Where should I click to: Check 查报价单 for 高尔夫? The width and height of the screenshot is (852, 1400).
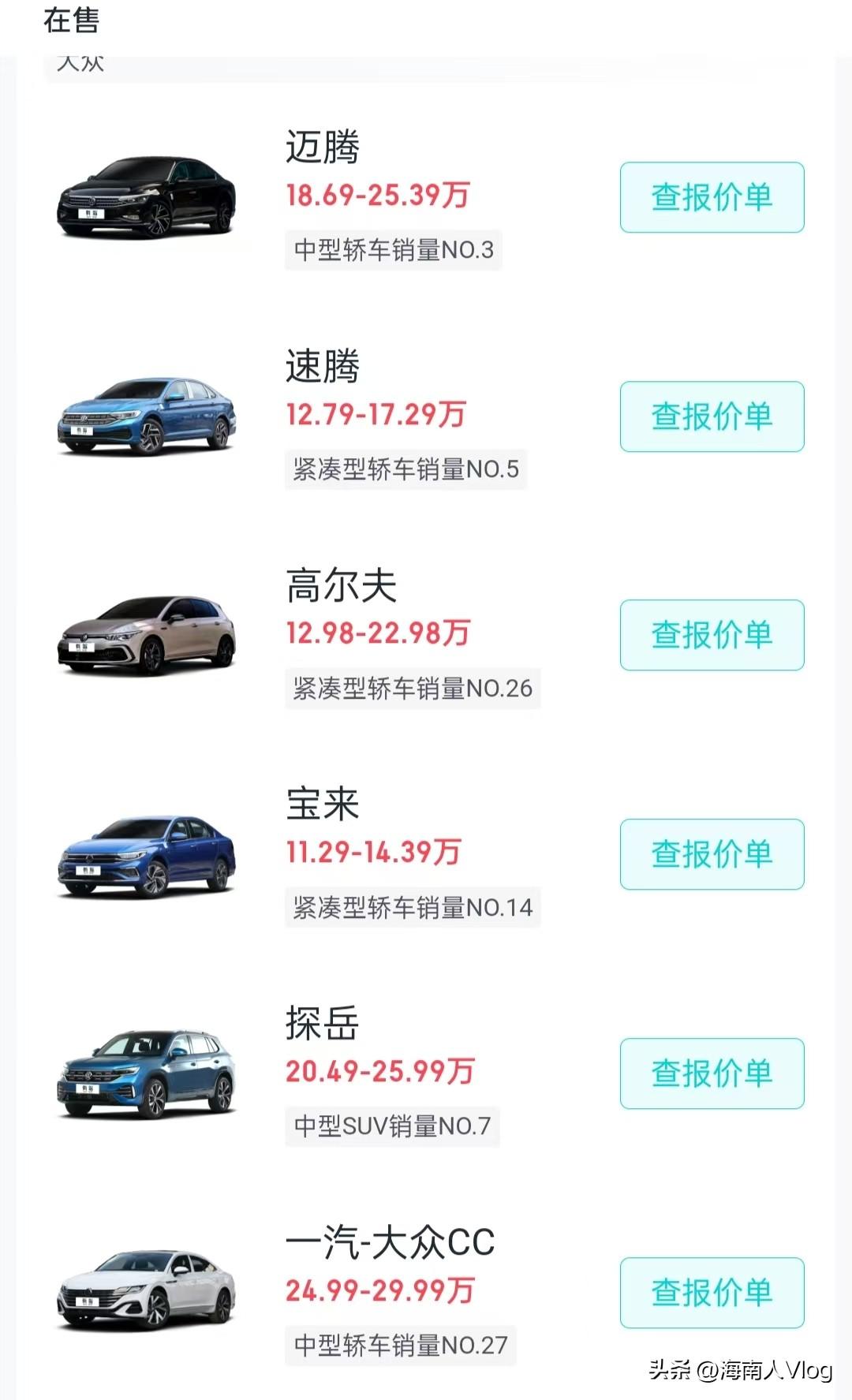[712, 635]
